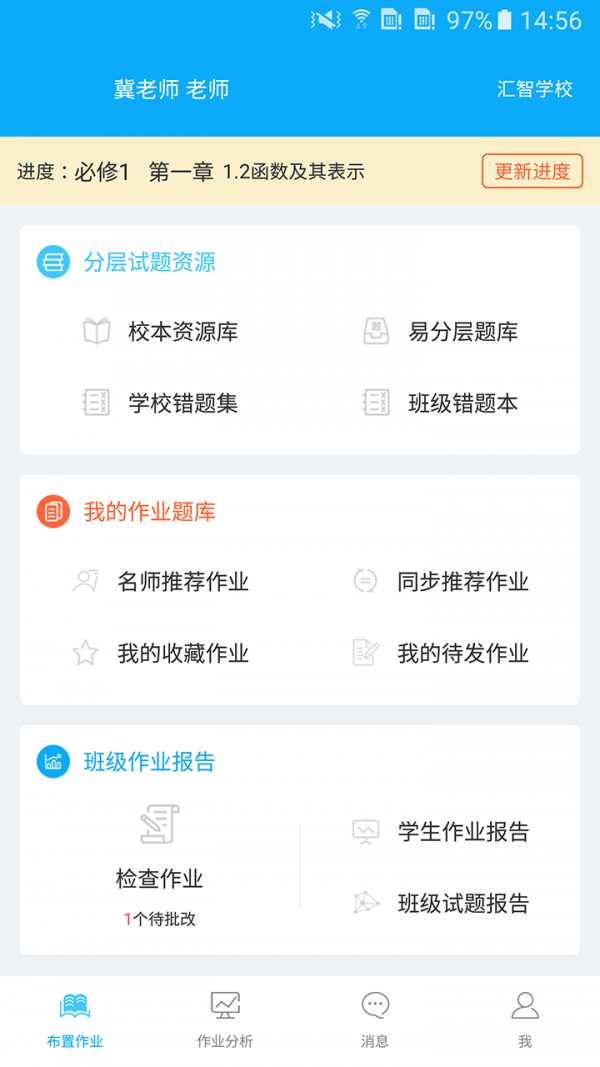Screen dimensions: 600x1067
Task: Open 学生作业报告
Action: tap(440, 832)
